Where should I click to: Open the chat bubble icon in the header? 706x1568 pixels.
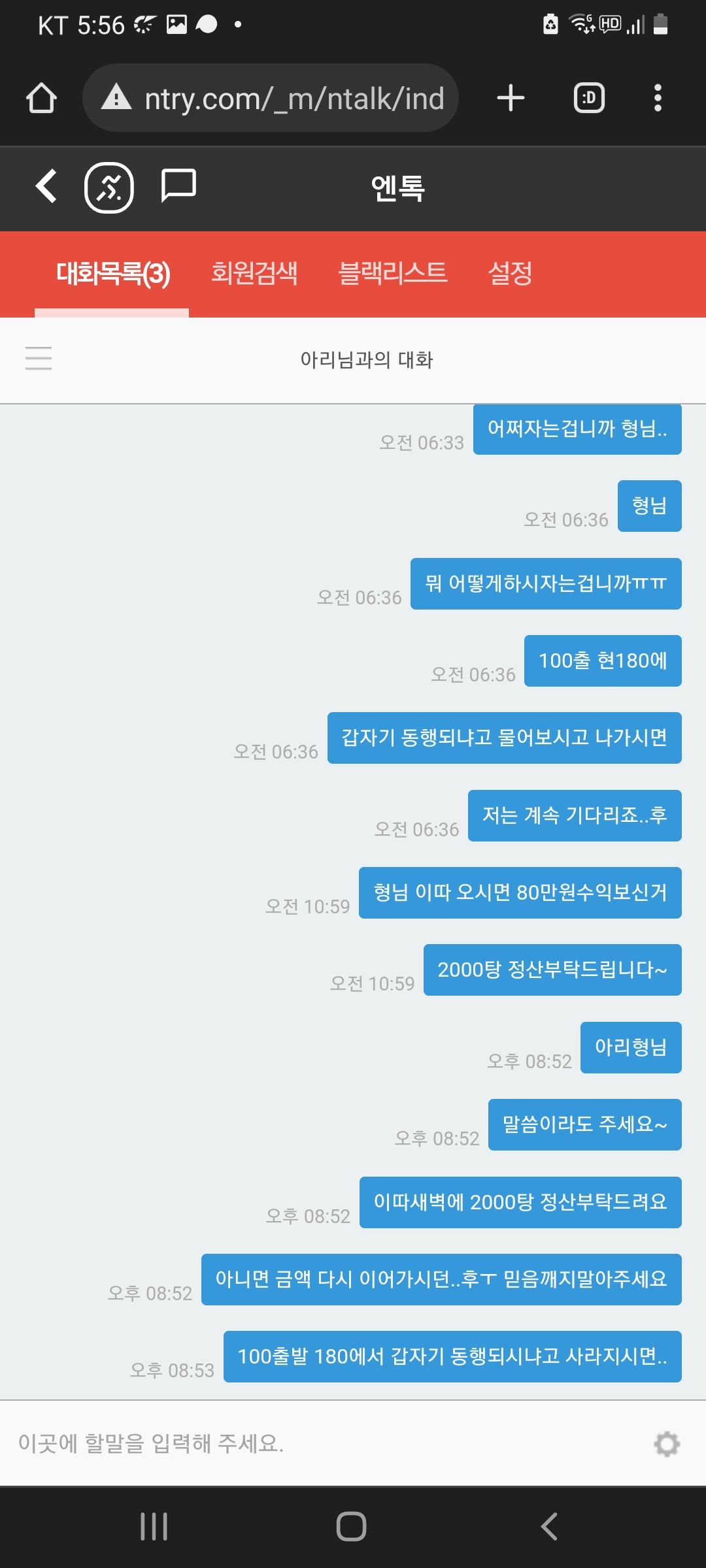coord(178,186)
